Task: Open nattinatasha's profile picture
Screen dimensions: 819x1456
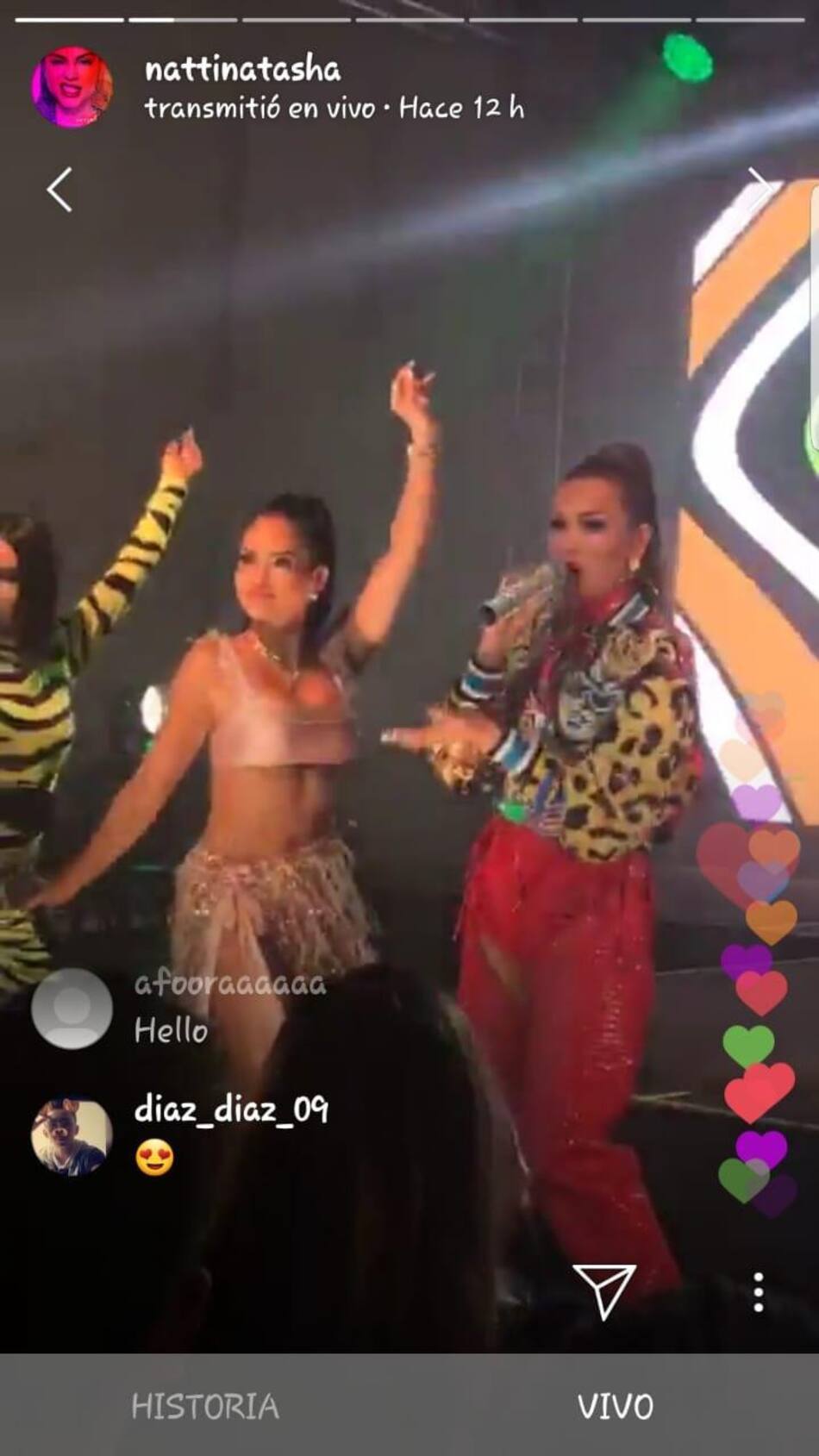Action: click(72, 87)
